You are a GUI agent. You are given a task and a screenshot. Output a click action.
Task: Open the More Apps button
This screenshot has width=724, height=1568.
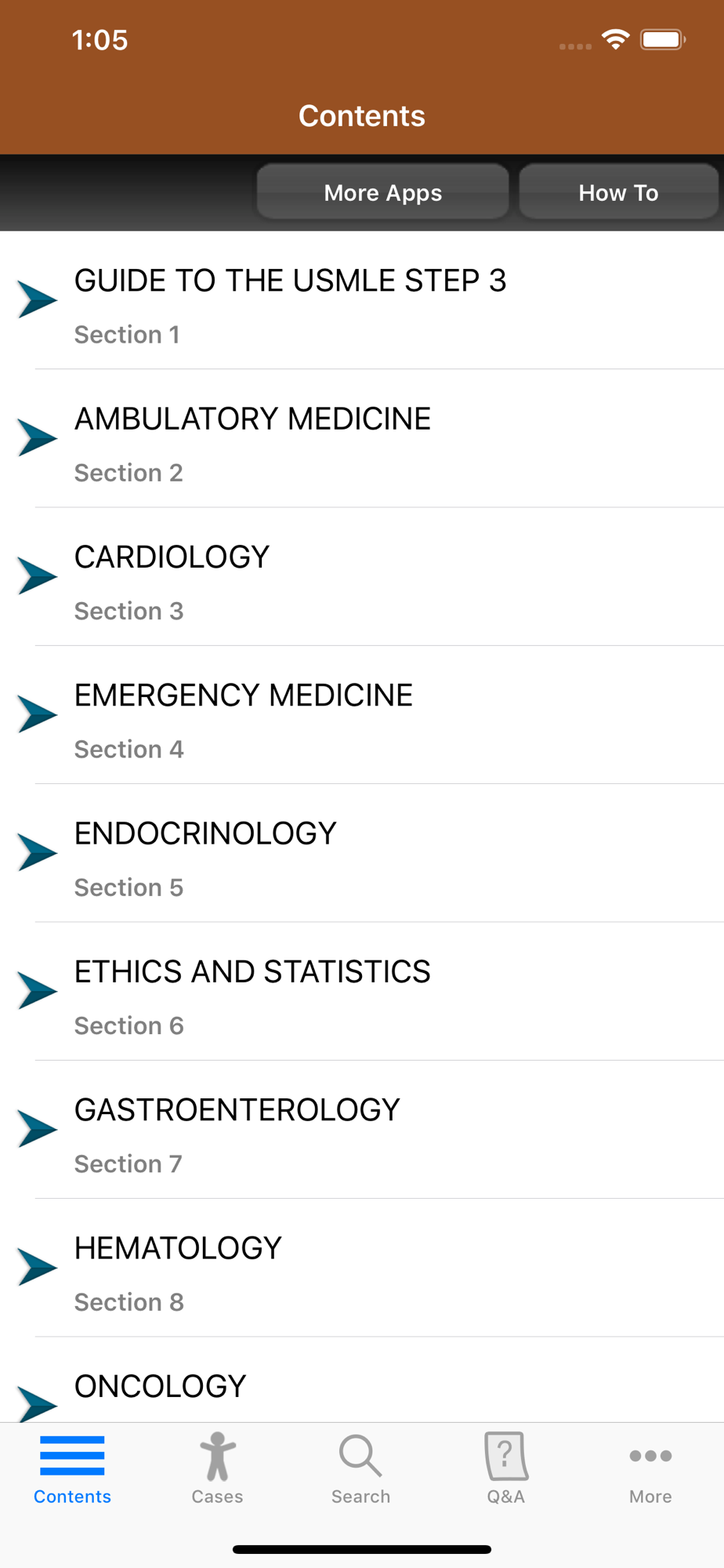[383, 192]
